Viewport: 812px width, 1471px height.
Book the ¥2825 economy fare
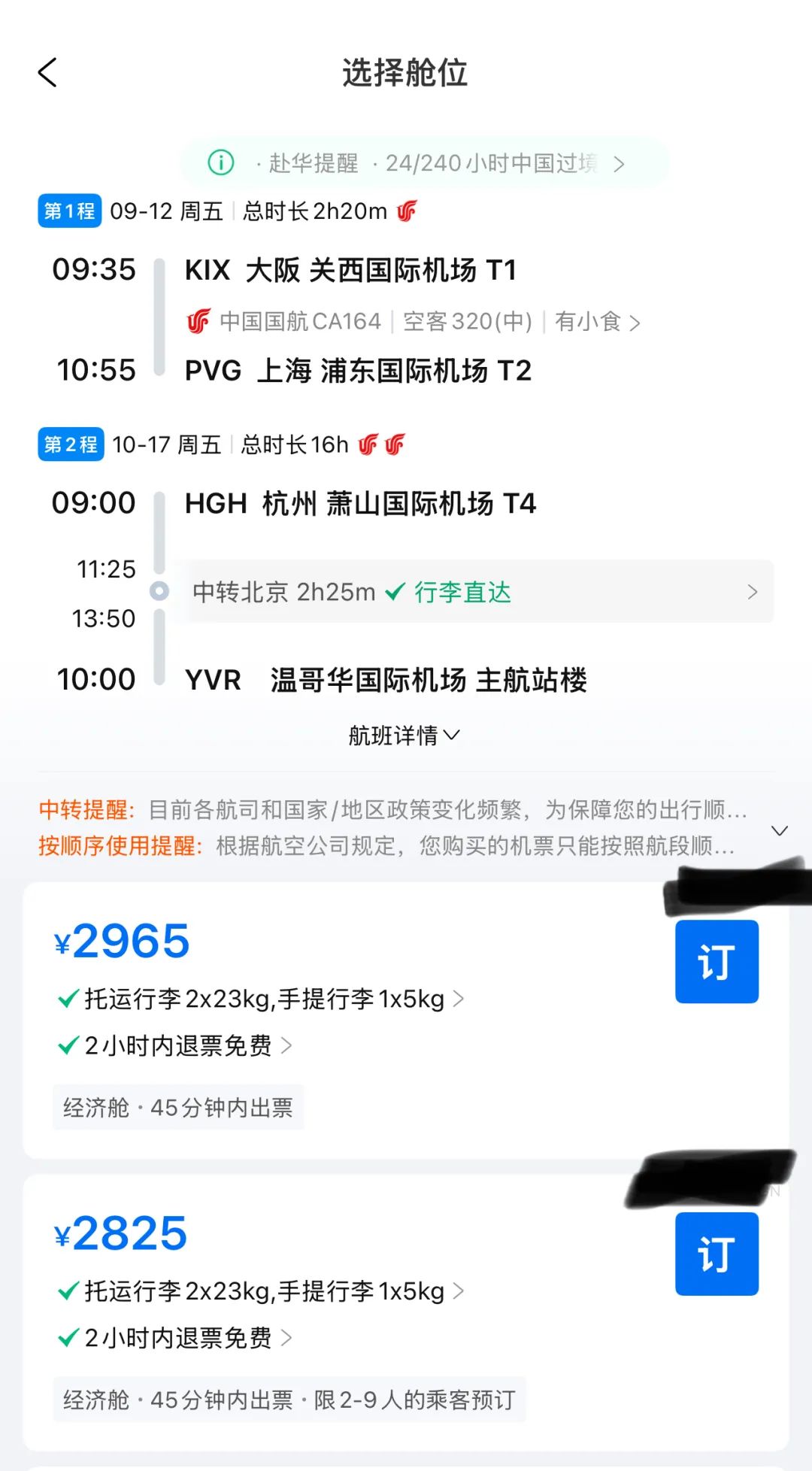click(716, 1254)
